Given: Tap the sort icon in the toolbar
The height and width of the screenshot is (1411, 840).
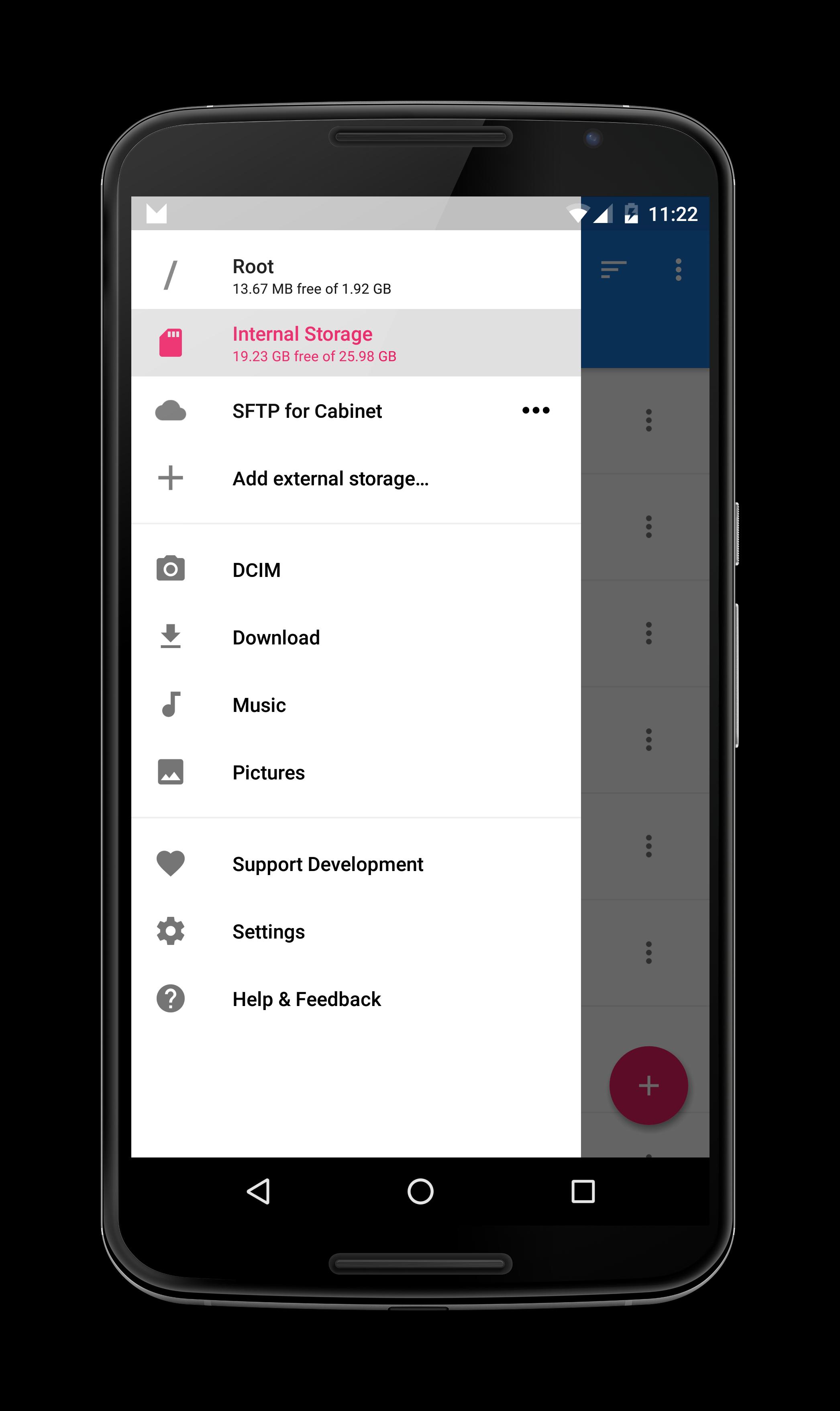Looking at the screenshot, I should (x=614, y=270).
